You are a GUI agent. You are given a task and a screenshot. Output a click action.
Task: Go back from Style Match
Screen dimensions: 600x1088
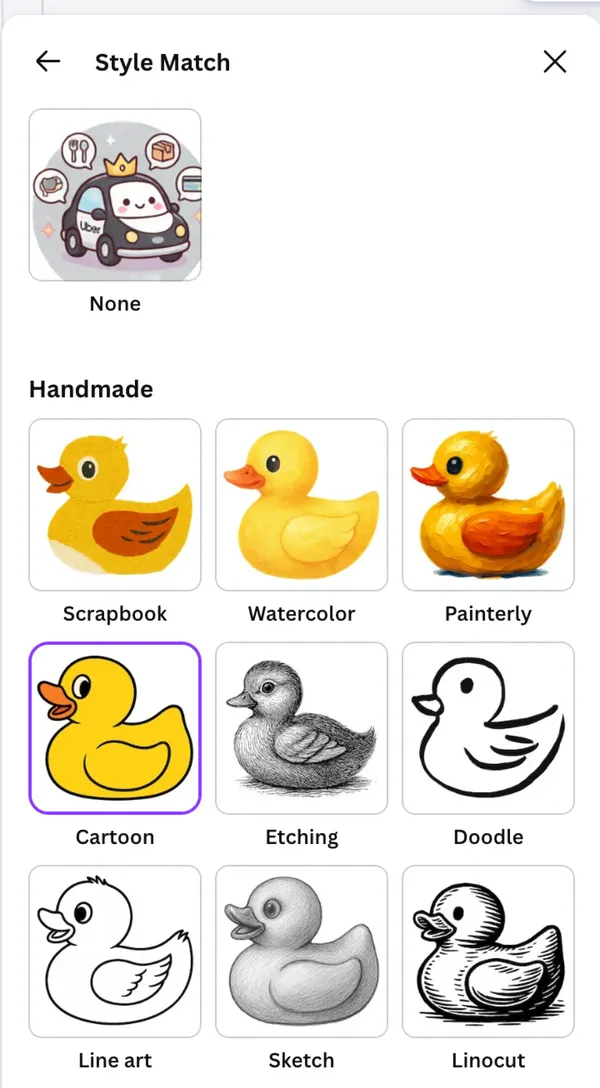(x=48, y=62)
